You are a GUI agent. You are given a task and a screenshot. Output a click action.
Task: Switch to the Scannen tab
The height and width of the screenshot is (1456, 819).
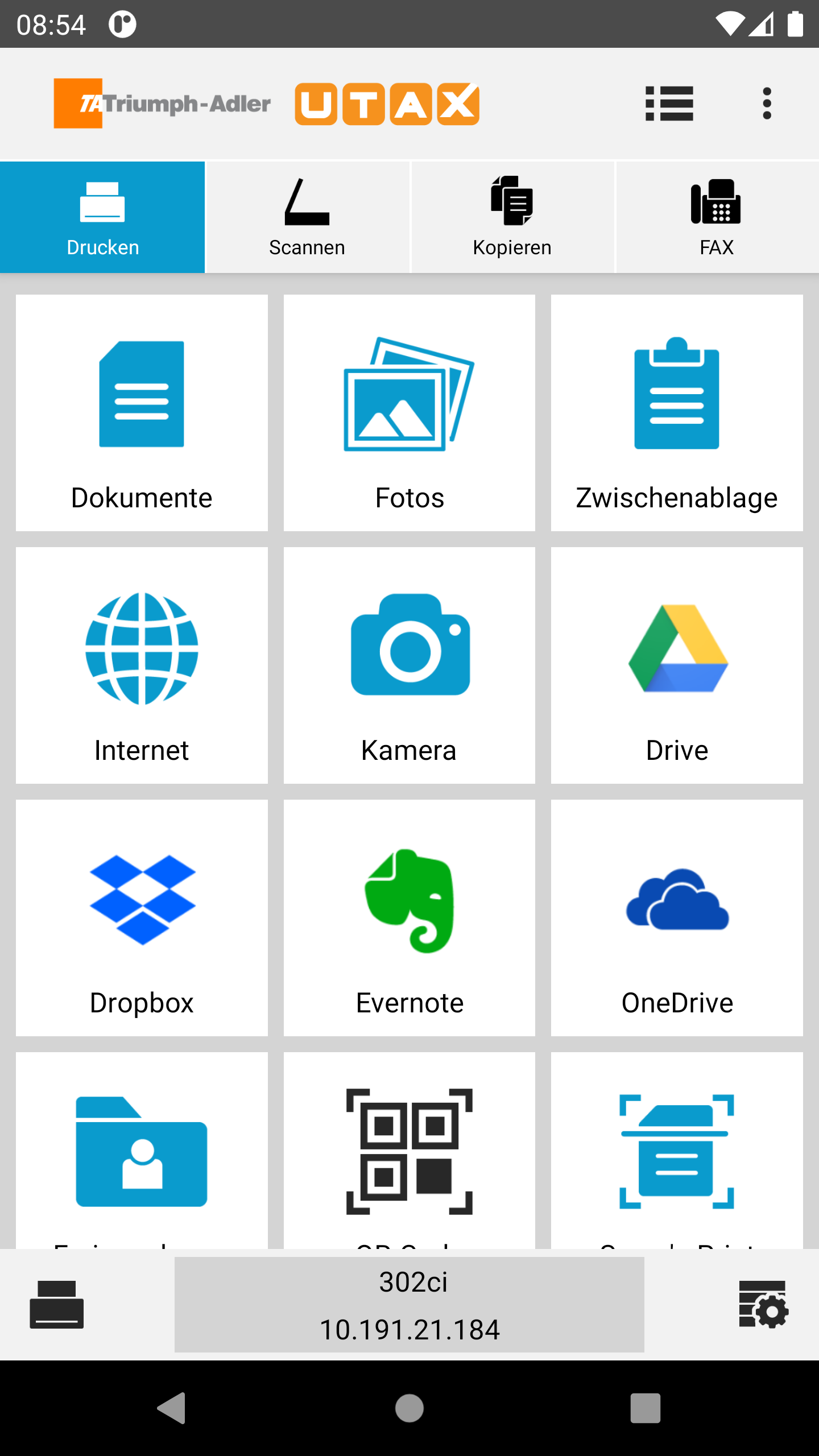tap(307, 217)
